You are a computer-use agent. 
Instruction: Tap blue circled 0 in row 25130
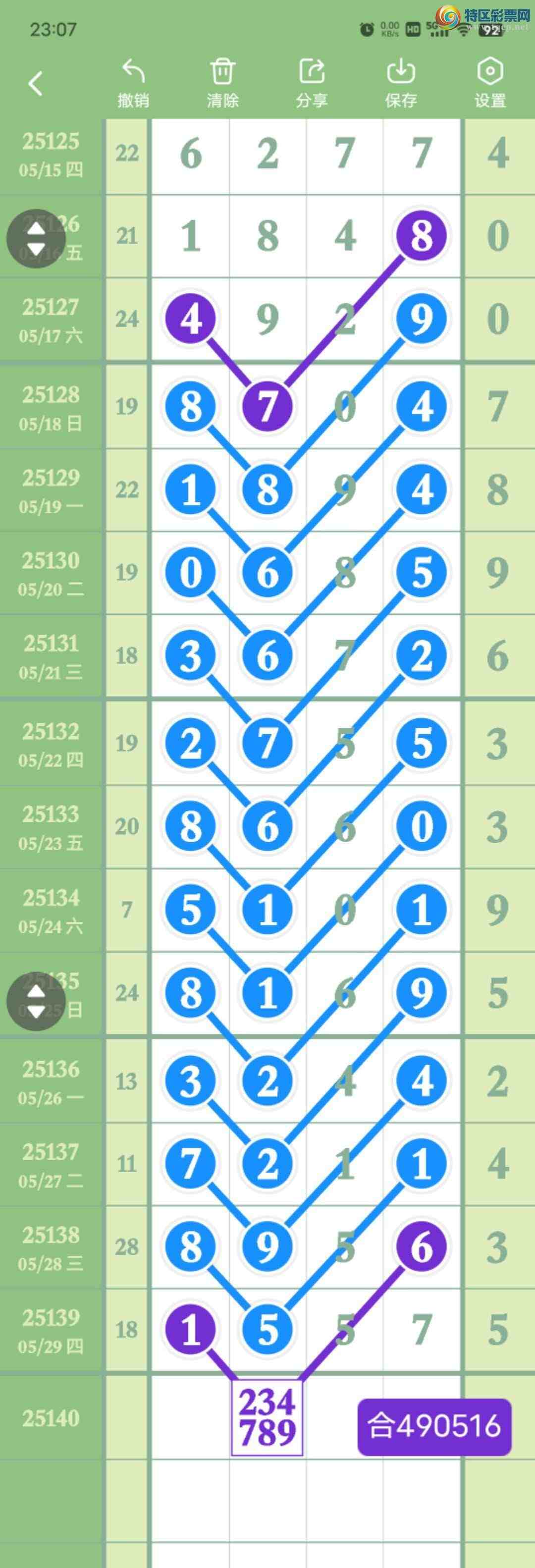click(191, 573)
